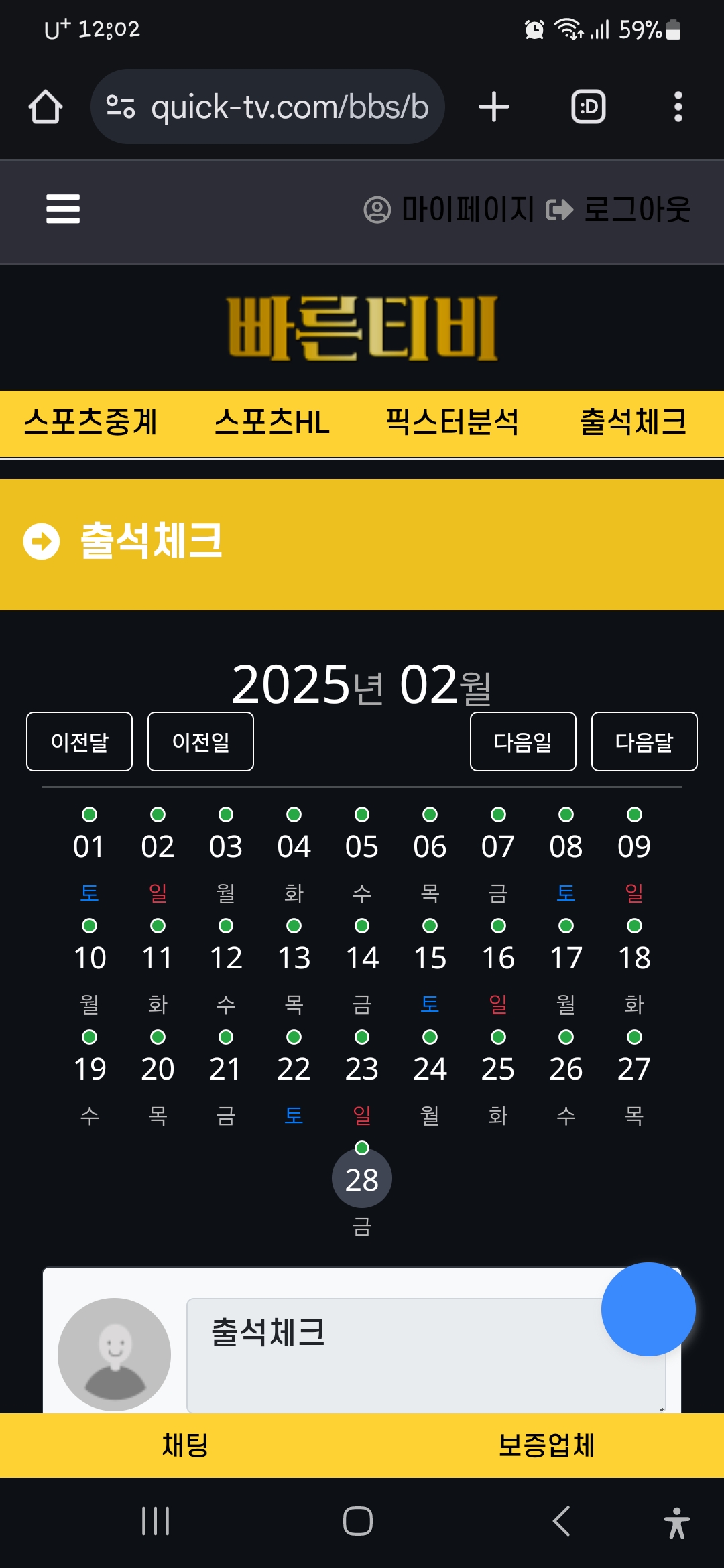Open the 스포츠중계 tab
This screenshot has width=724, height=1568.
tap(90, 422)
